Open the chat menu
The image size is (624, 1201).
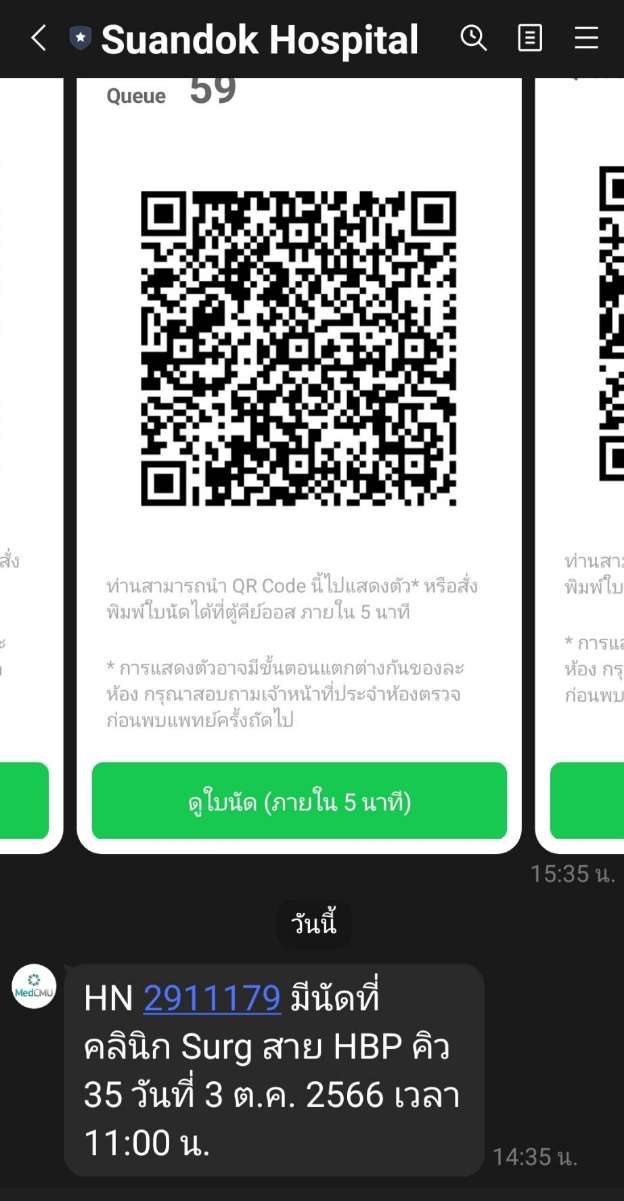click(587, 38)
